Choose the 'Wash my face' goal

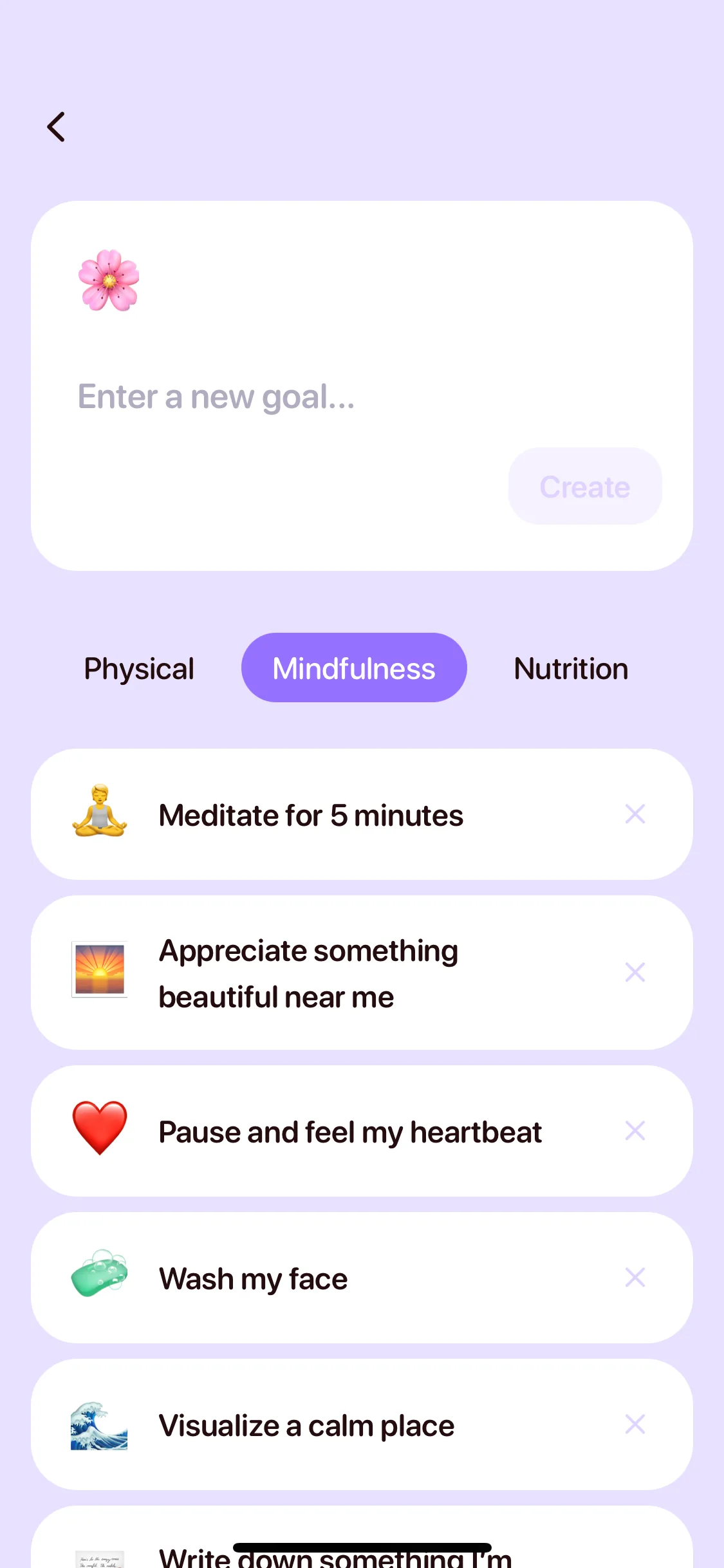[x=254, y=1278]
